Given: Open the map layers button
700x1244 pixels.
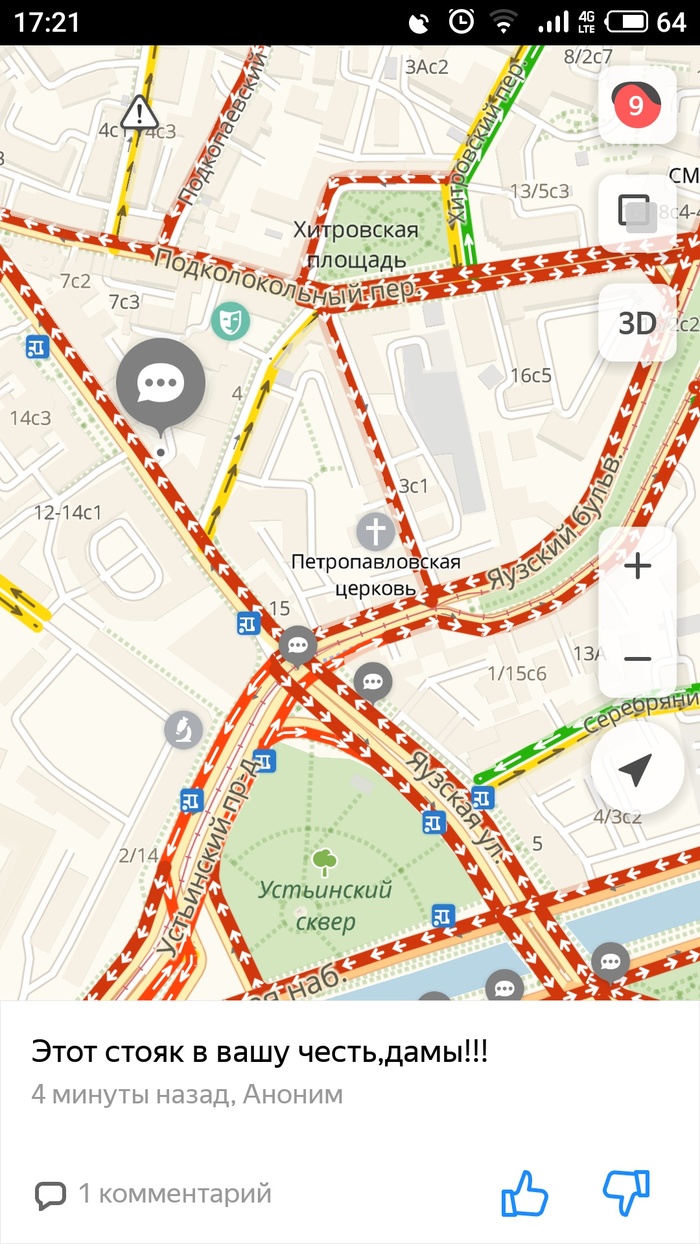Looking at the screenshot, I should (x=637, y=213).
